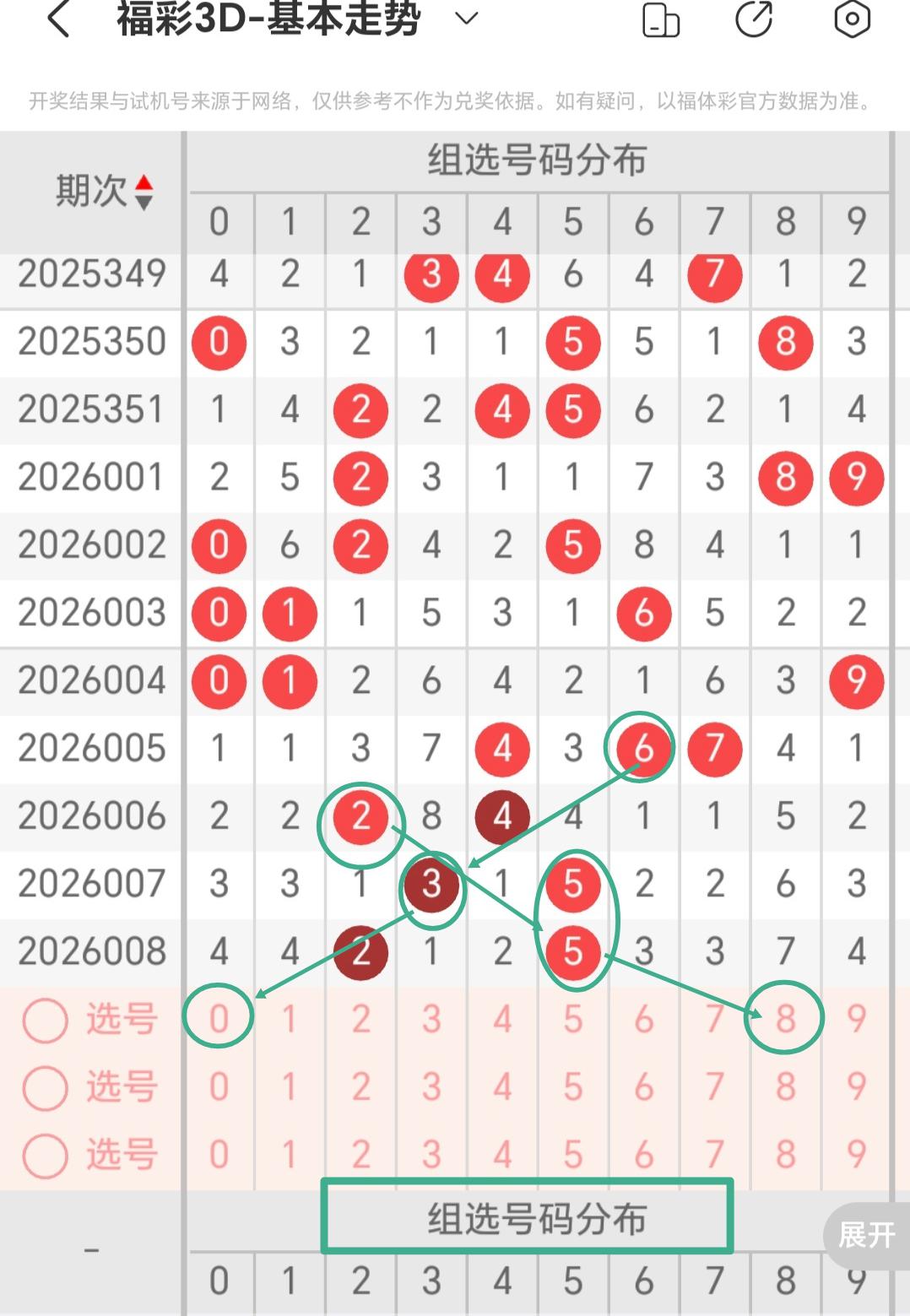
Task: Switch screen orientation layout icon
Action: click(x=661, y=19)
